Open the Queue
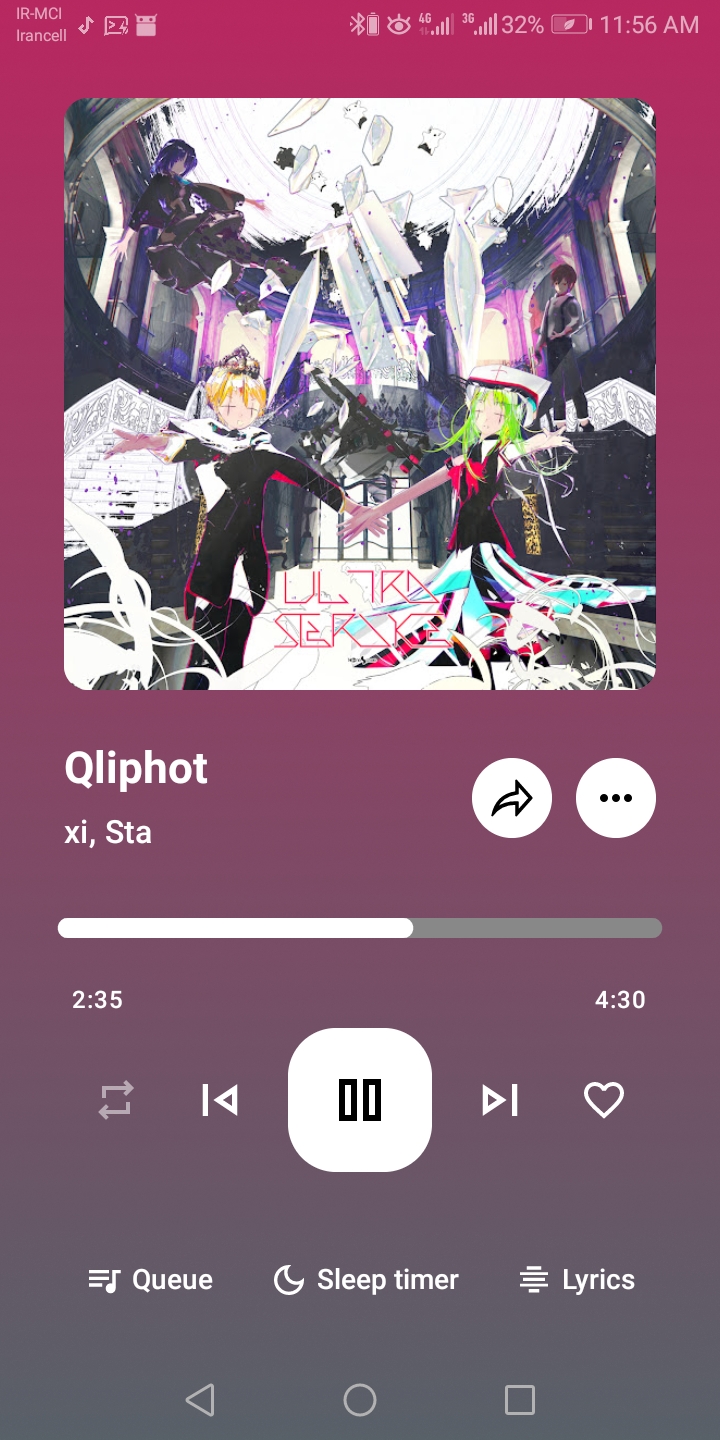 point(151,1280)
